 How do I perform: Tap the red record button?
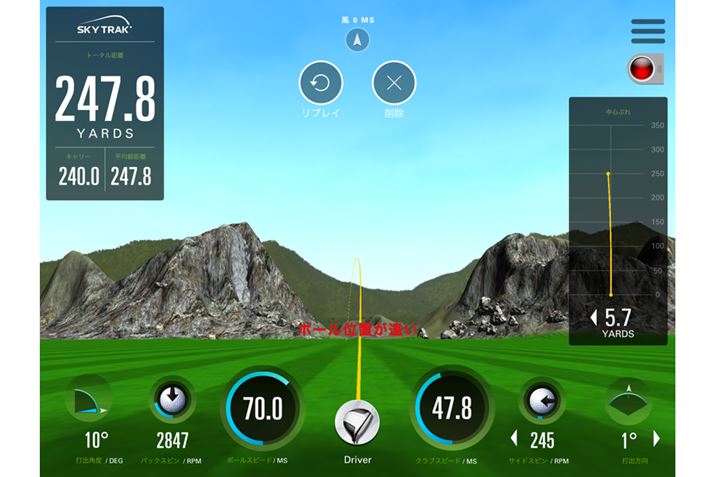642,69
